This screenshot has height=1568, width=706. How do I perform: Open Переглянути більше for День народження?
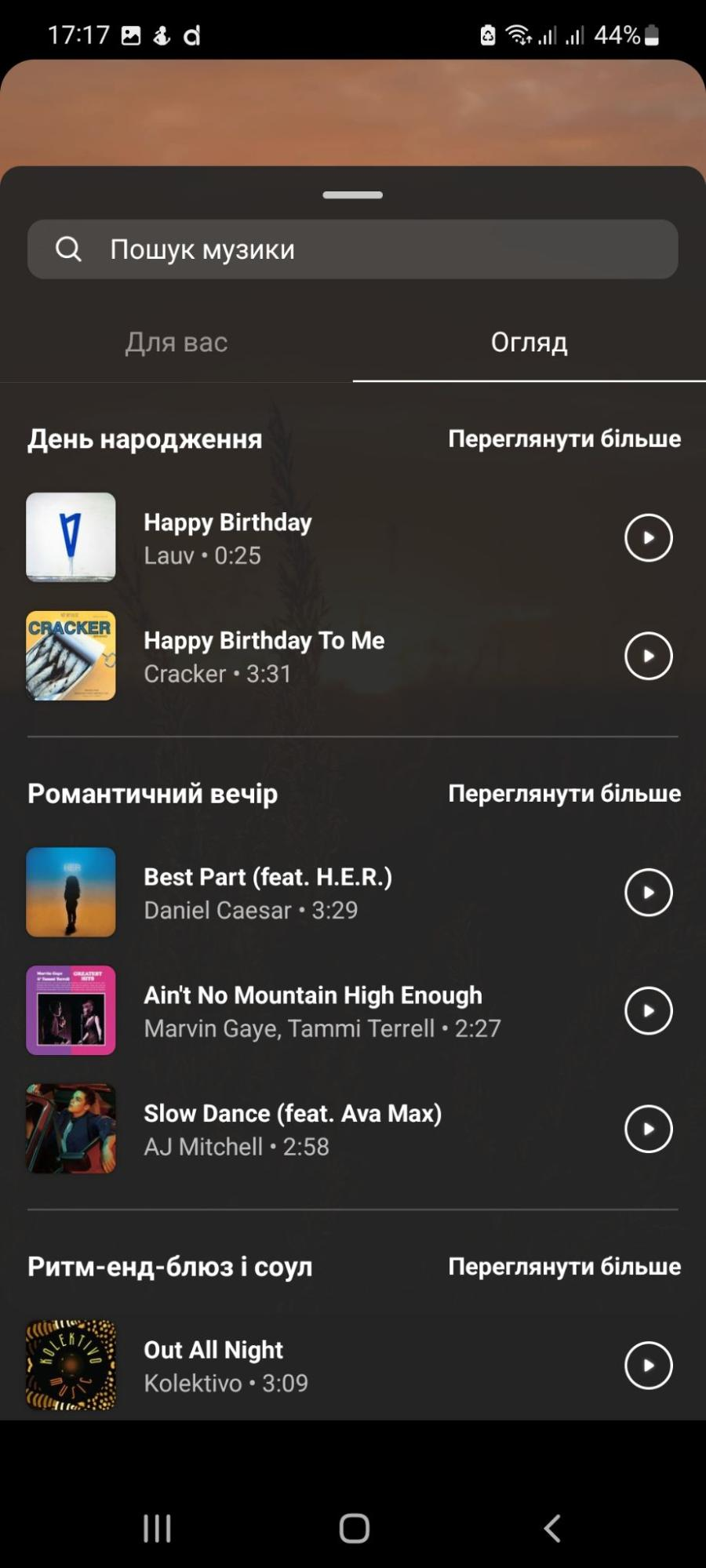point(563,439)
